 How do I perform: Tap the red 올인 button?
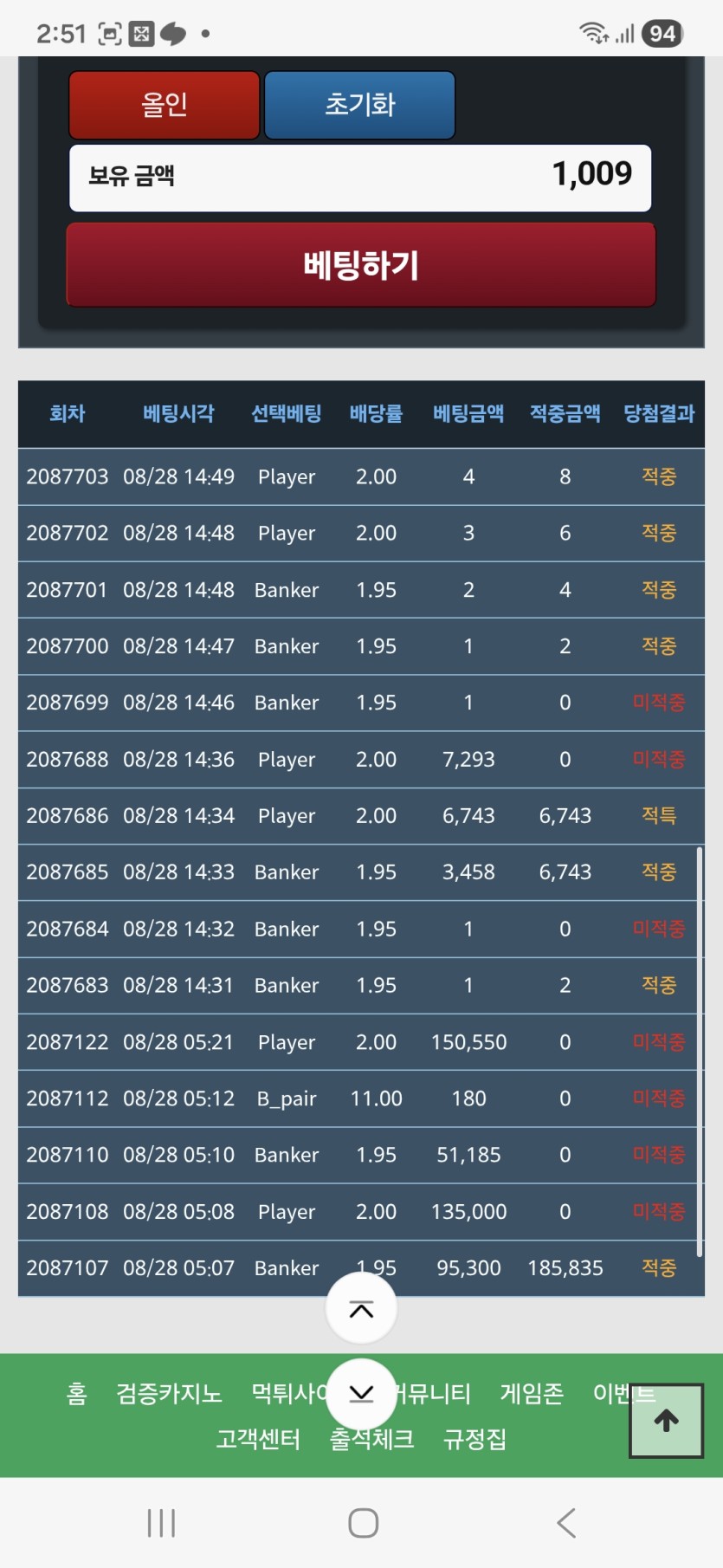coord(165,106)
